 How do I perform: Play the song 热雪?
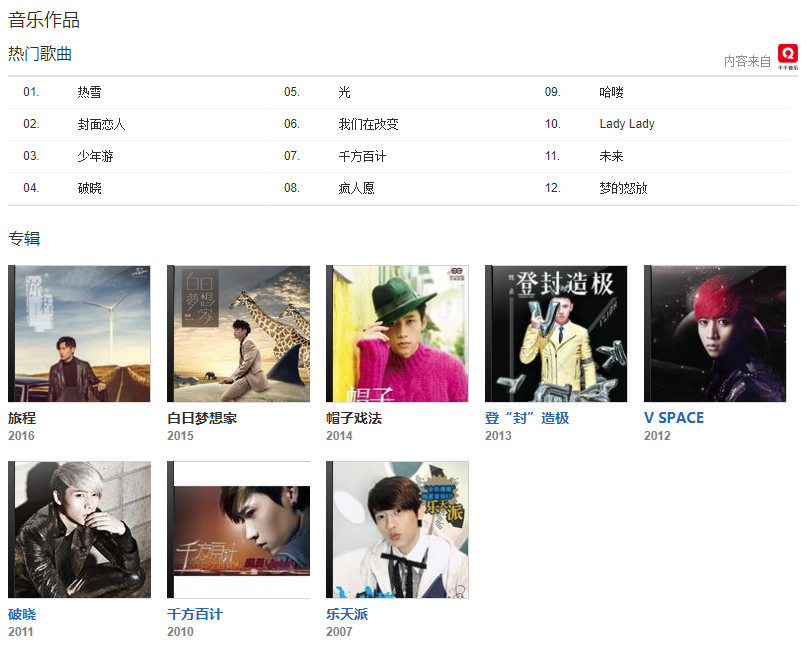[x=89, y=92]
